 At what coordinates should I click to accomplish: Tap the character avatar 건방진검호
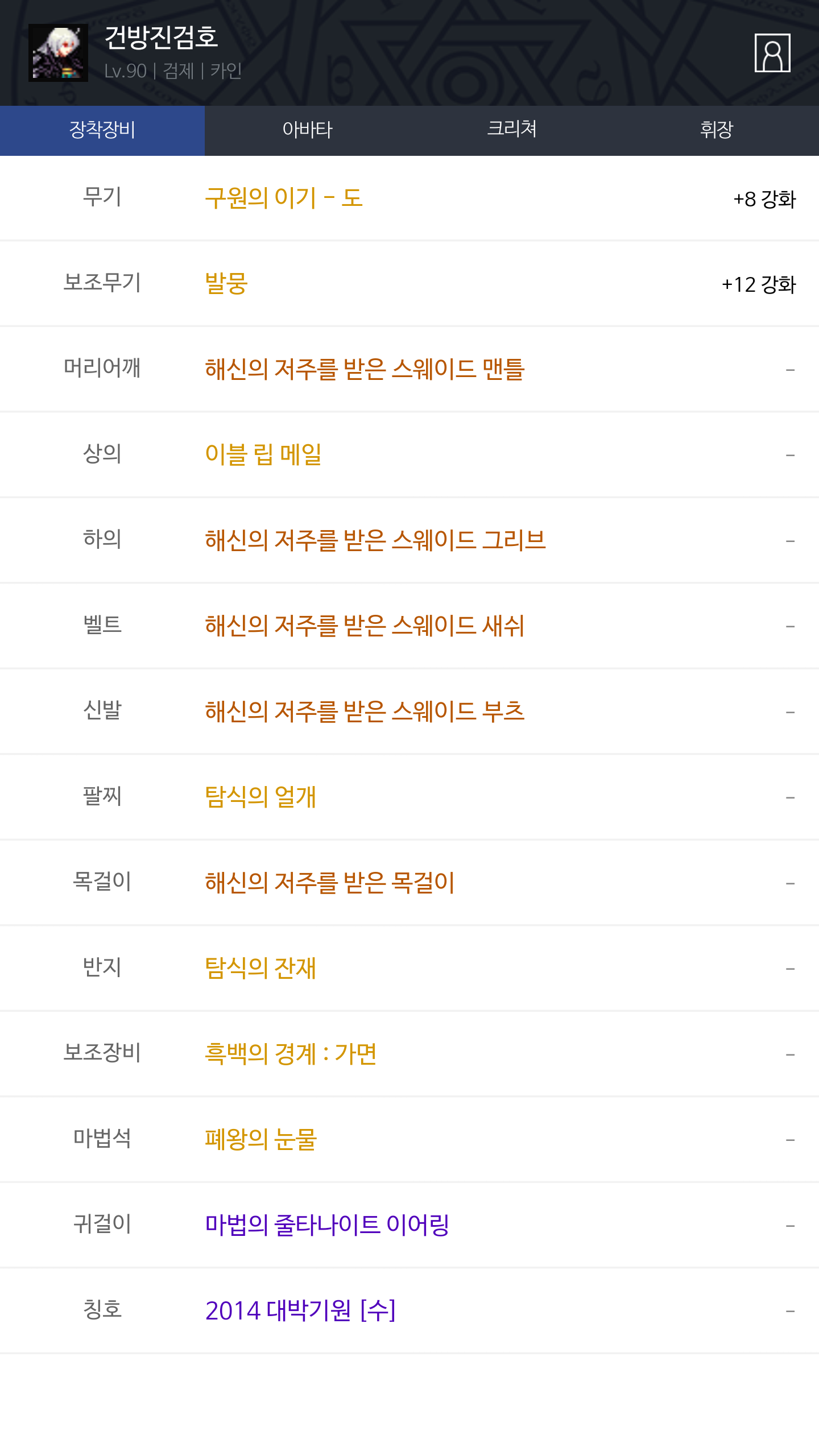click(58, 53)
